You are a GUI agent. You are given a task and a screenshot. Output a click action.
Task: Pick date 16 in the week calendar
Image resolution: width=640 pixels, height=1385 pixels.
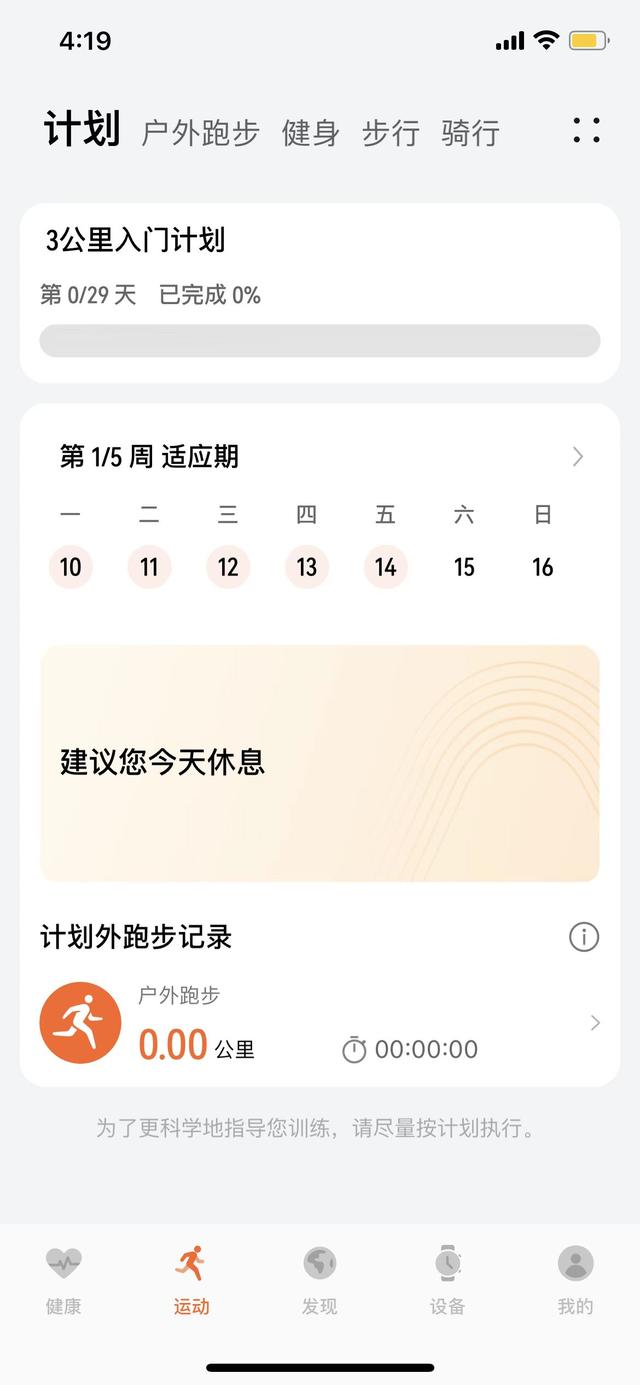pos(542,567)
